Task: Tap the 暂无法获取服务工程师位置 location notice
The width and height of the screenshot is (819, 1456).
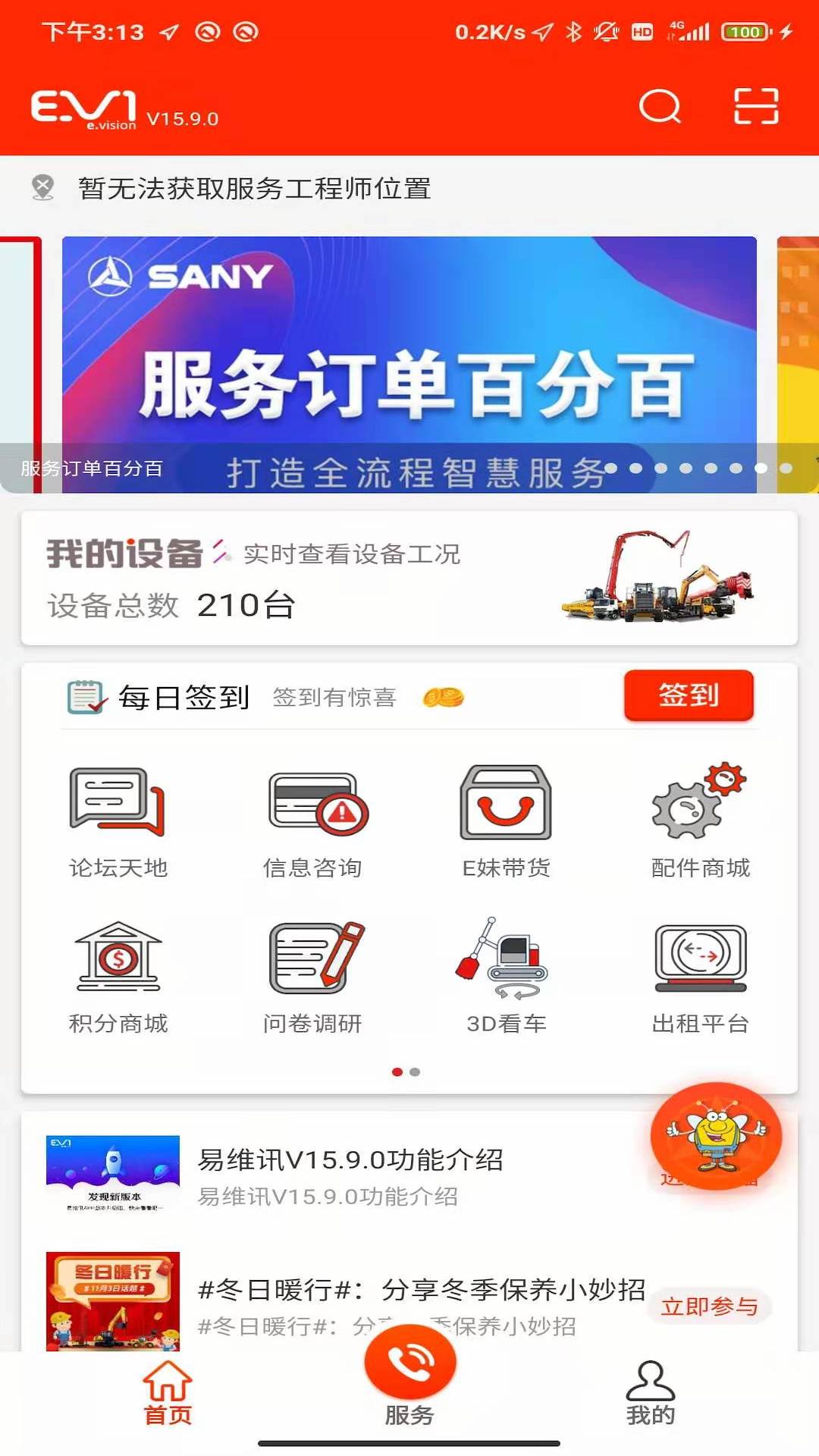Action: pyautogui.click(x=254, y=188)
